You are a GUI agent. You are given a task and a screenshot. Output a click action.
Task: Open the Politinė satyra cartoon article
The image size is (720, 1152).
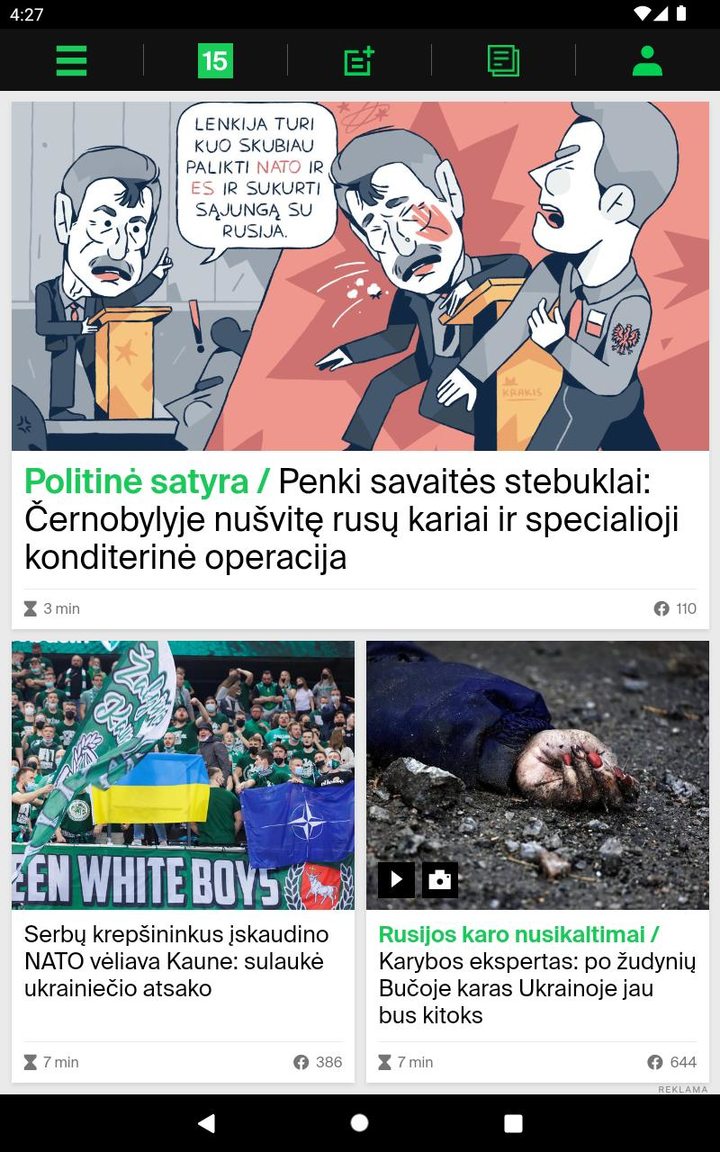[x=360, y=520]
